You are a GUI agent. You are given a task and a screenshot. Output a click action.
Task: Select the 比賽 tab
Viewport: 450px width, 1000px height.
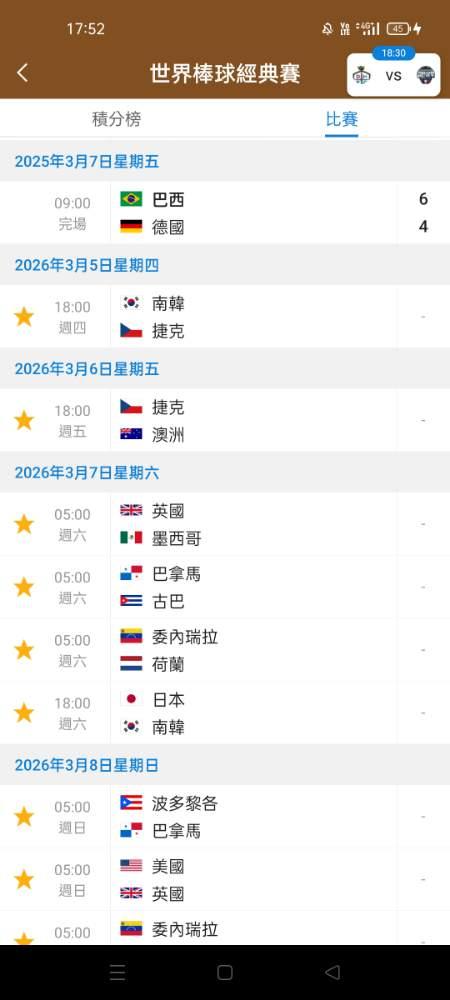click(x=342, y=119)
